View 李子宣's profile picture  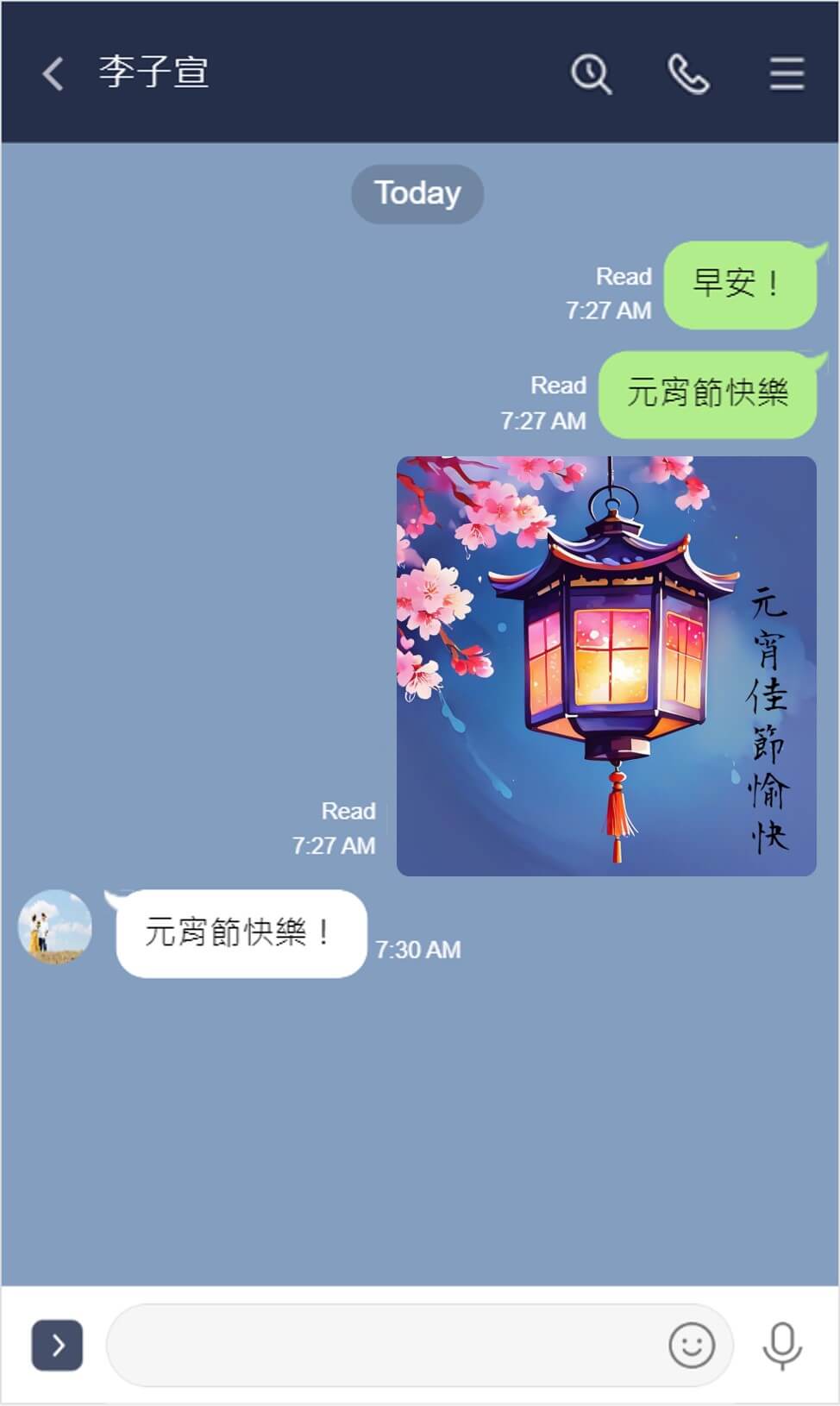(55, 927)
